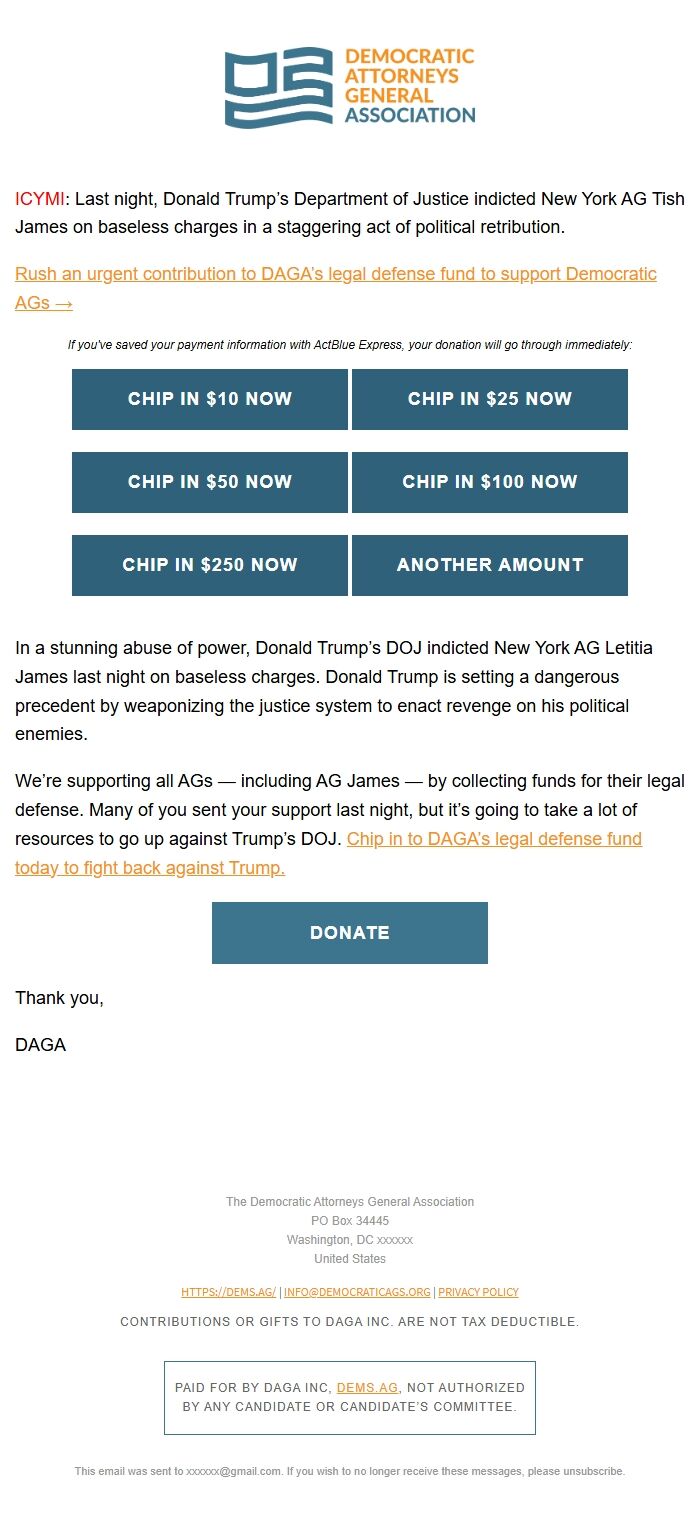Open the Privacy Policy link
Image resolution: width=700 pixels, height=1527 pixels.
[x=478, y=1292]
